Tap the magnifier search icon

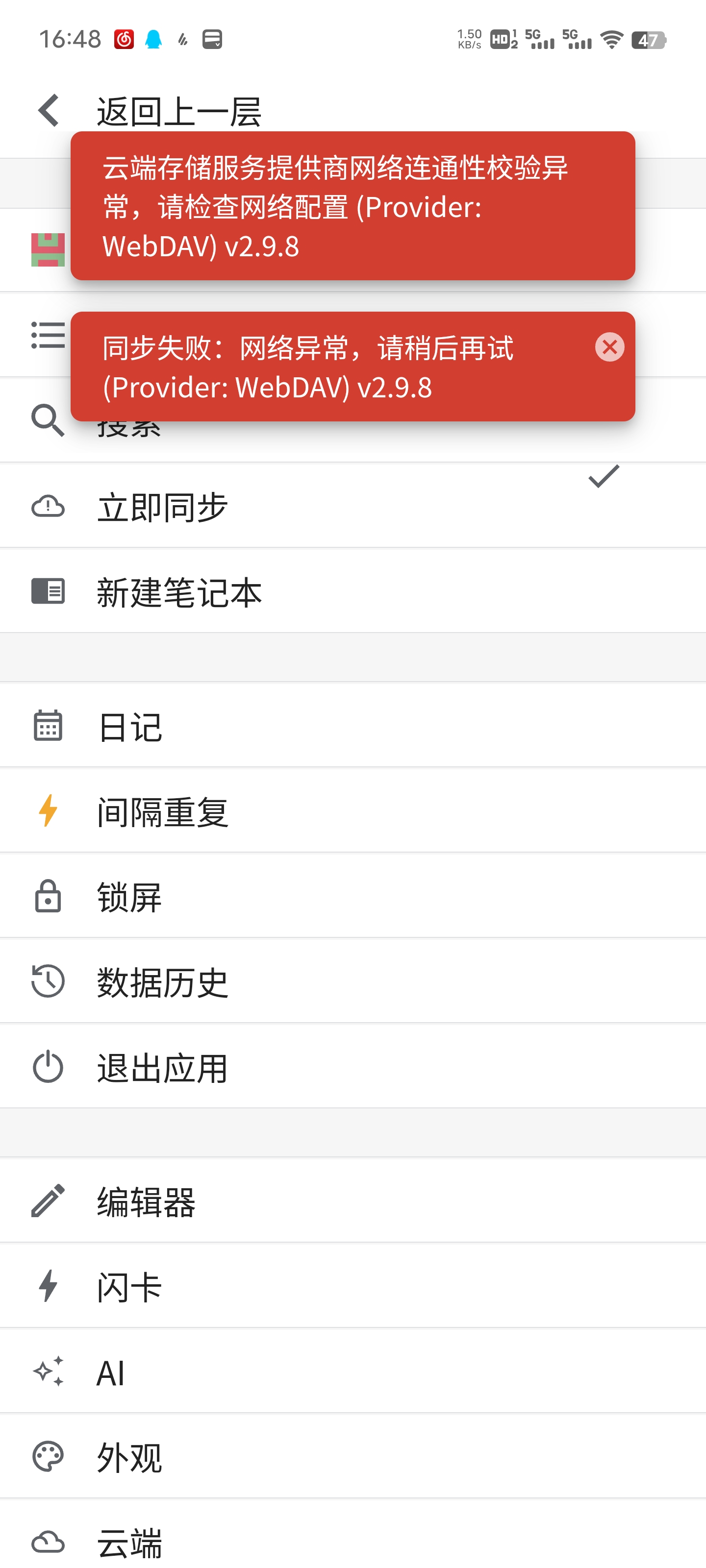(x=49, y=420)
